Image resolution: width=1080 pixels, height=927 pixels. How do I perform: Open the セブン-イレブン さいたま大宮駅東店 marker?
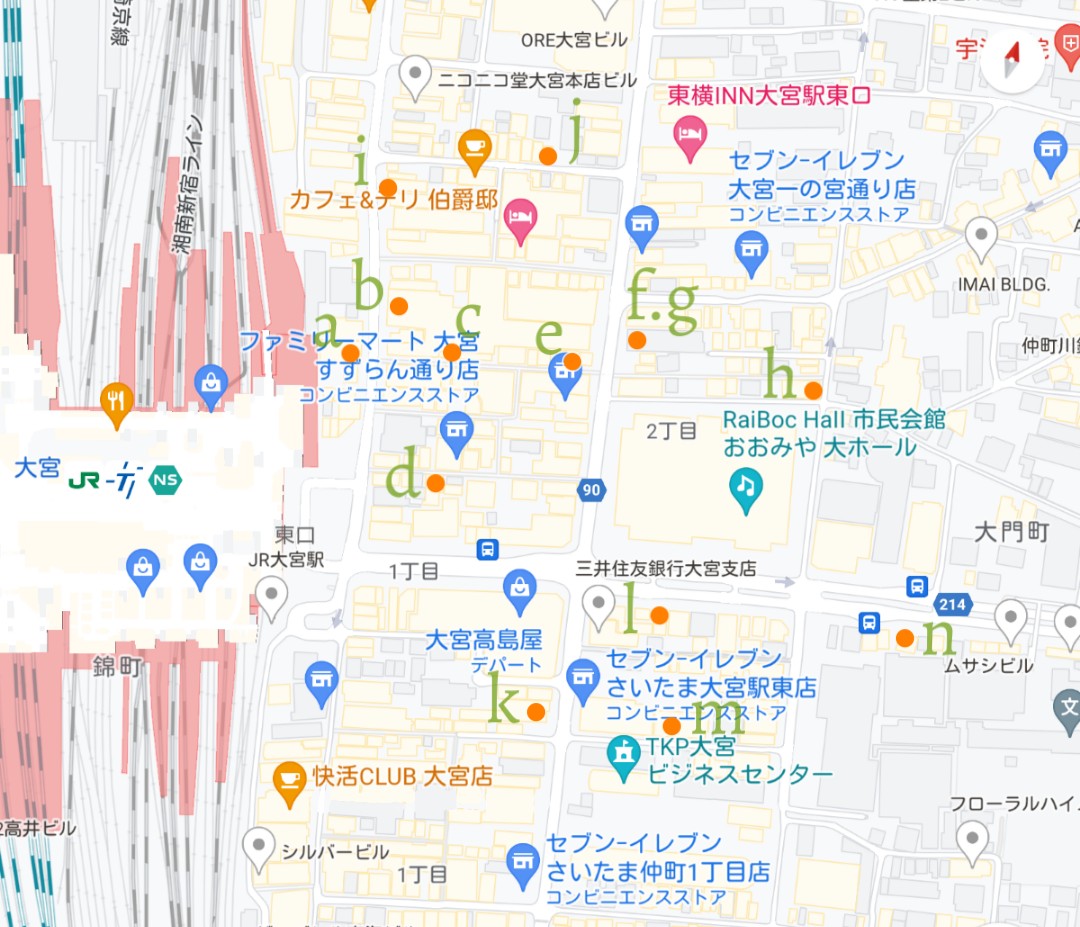(x=583, y=681)
